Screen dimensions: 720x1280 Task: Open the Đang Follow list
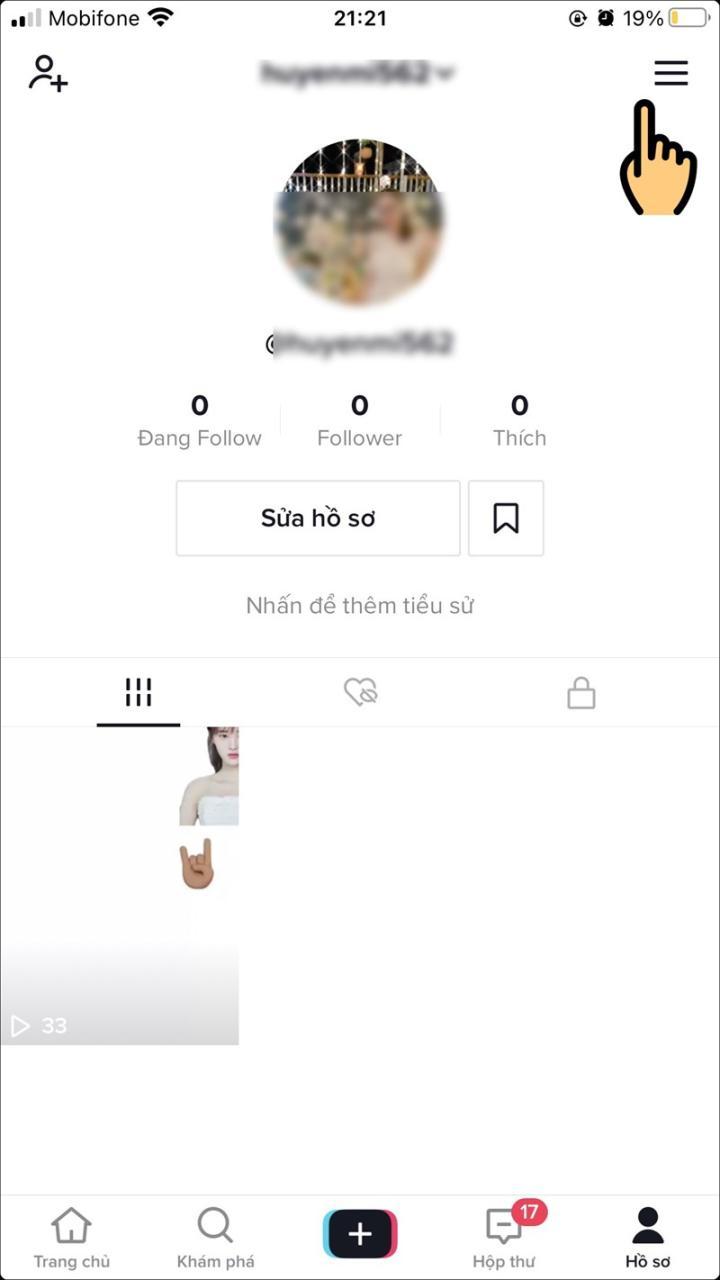pos(199,420)
